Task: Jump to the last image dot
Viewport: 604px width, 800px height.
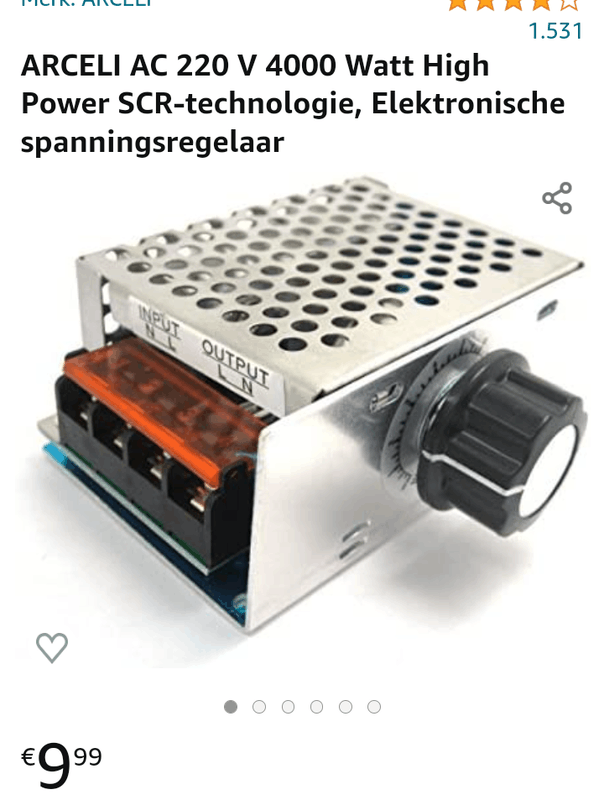Action: [374, 706]
